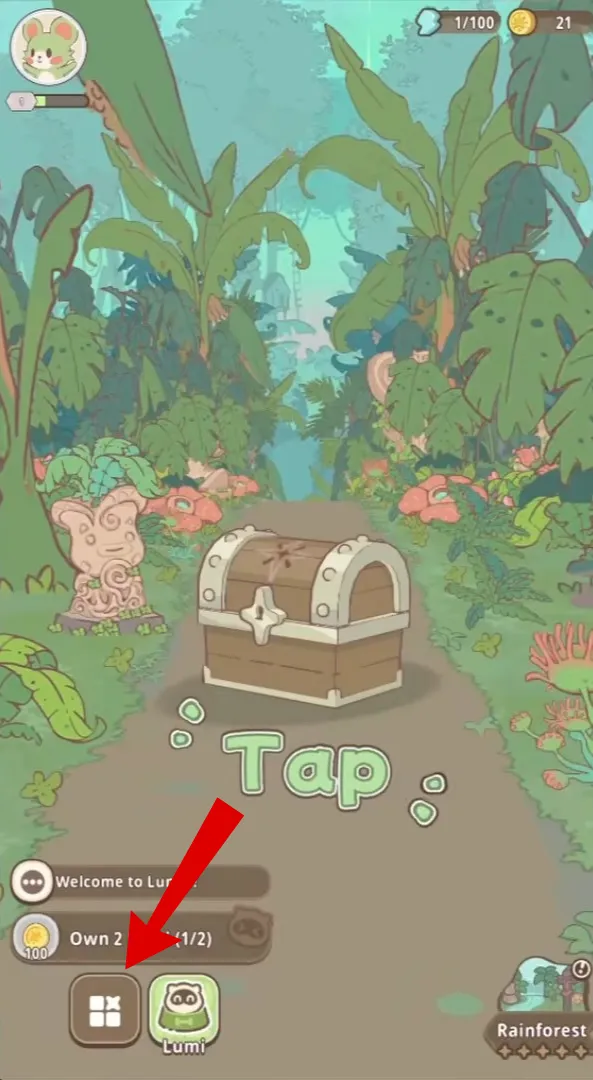Open the mouse avatar profile
Viewport: 593px width, 1080px height.
click(x=48, y=47)
